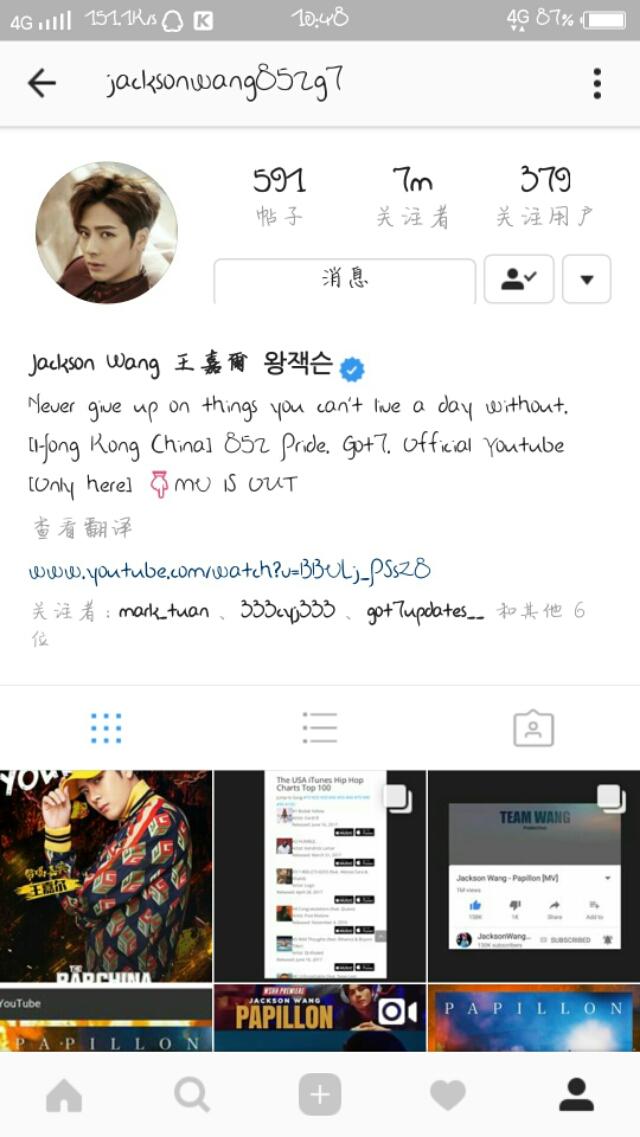This screenshot has height=1137, width=640.
Task: Open the iTunes Hip Hop chart post
Action: (x=319, y=876)
